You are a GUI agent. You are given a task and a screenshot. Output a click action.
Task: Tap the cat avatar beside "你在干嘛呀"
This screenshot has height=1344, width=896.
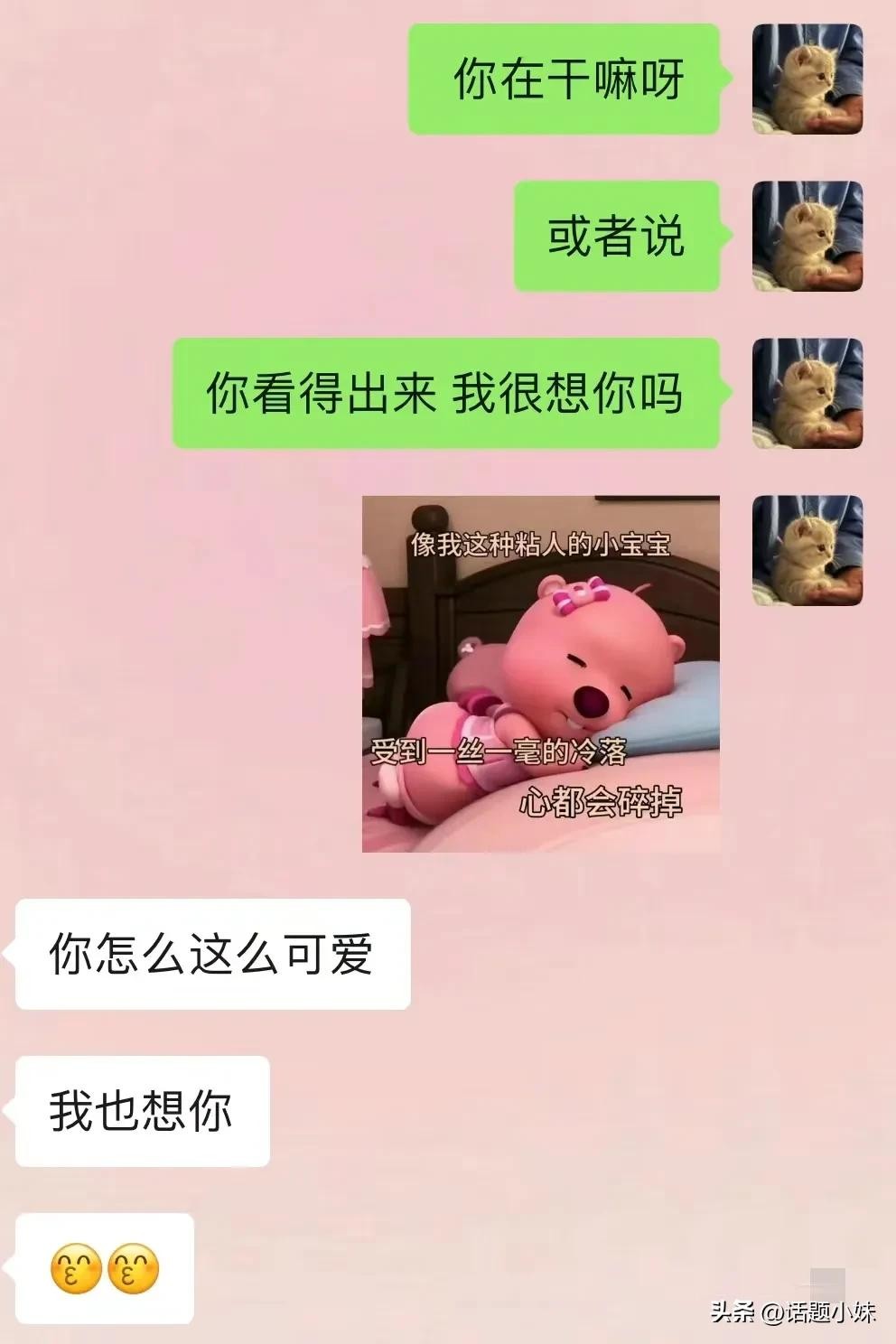click(807, 79)
